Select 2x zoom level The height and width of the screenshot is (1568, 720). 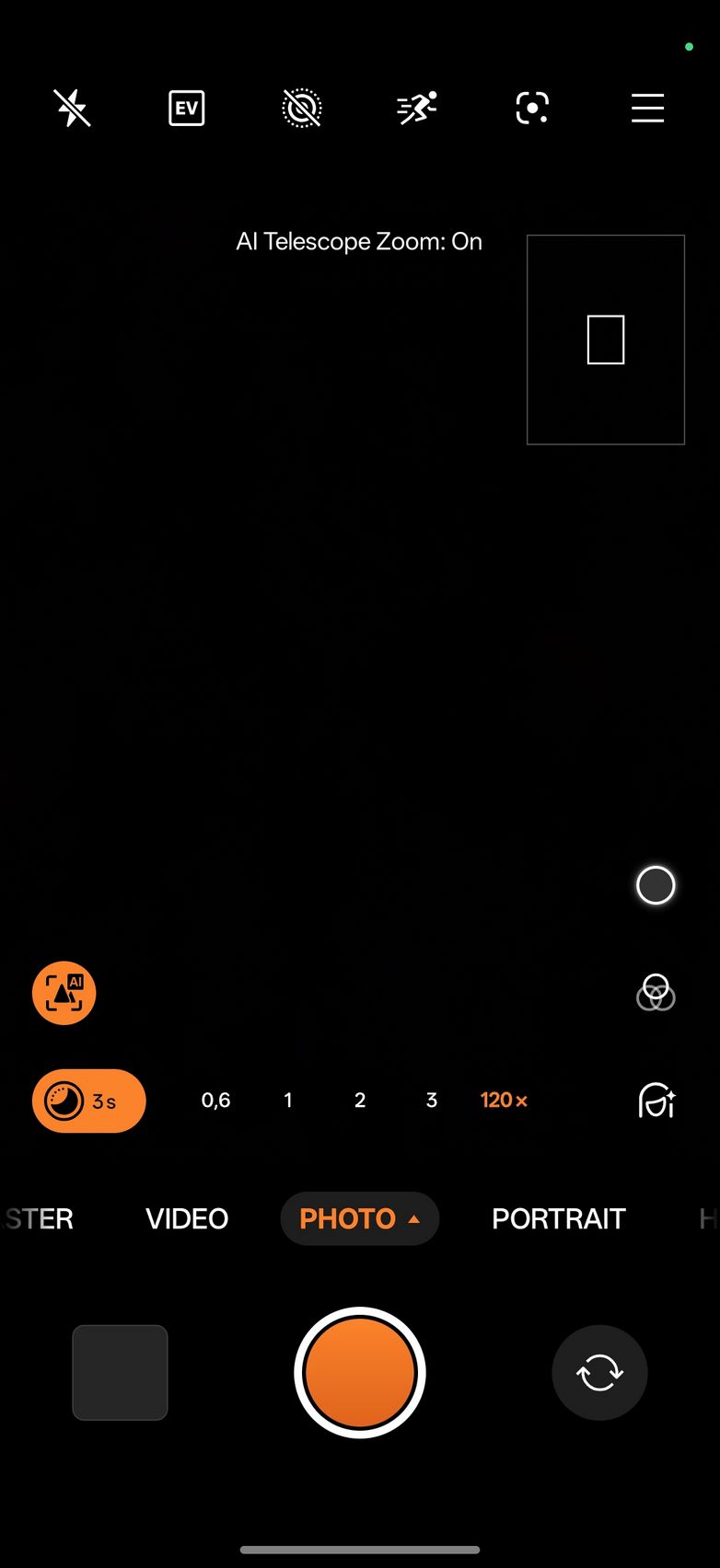[360, 1101]
